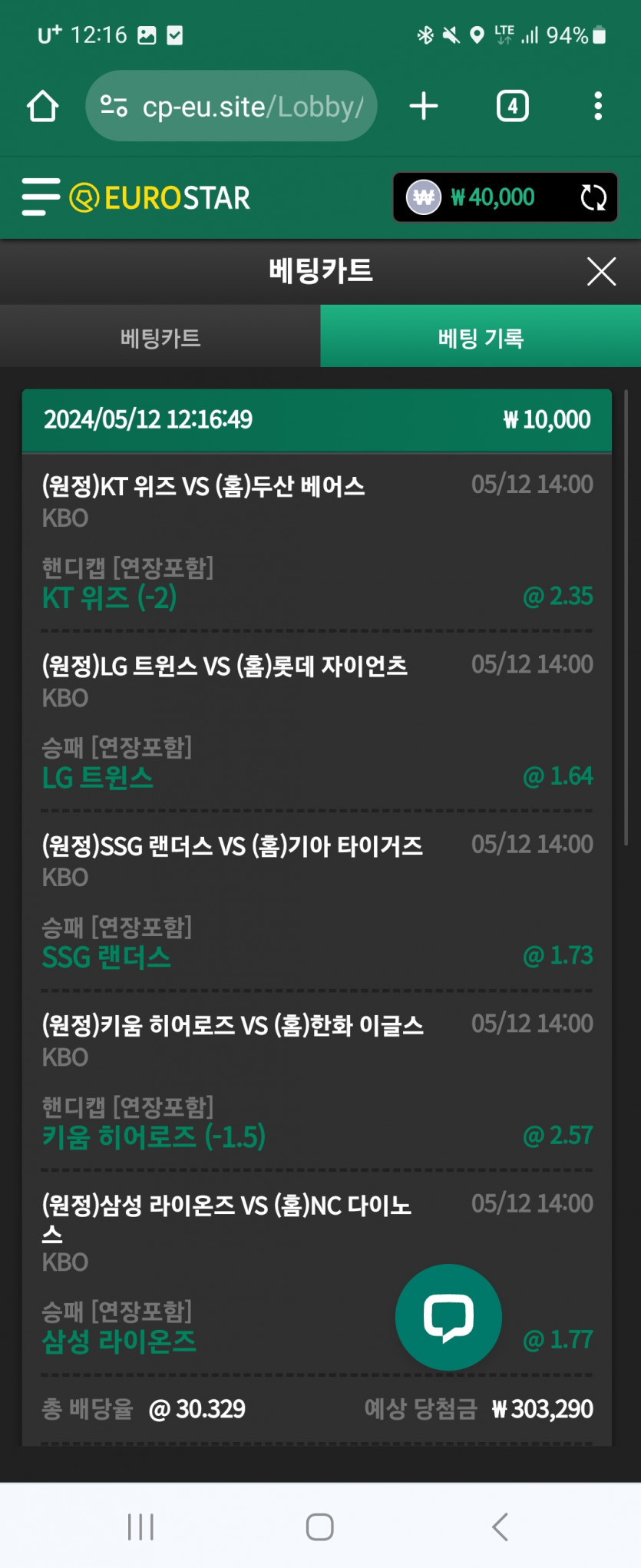Show the open tabs switcher
Image resolution: width=641 pixels, height=1568 pixels.
pos(512,106)
